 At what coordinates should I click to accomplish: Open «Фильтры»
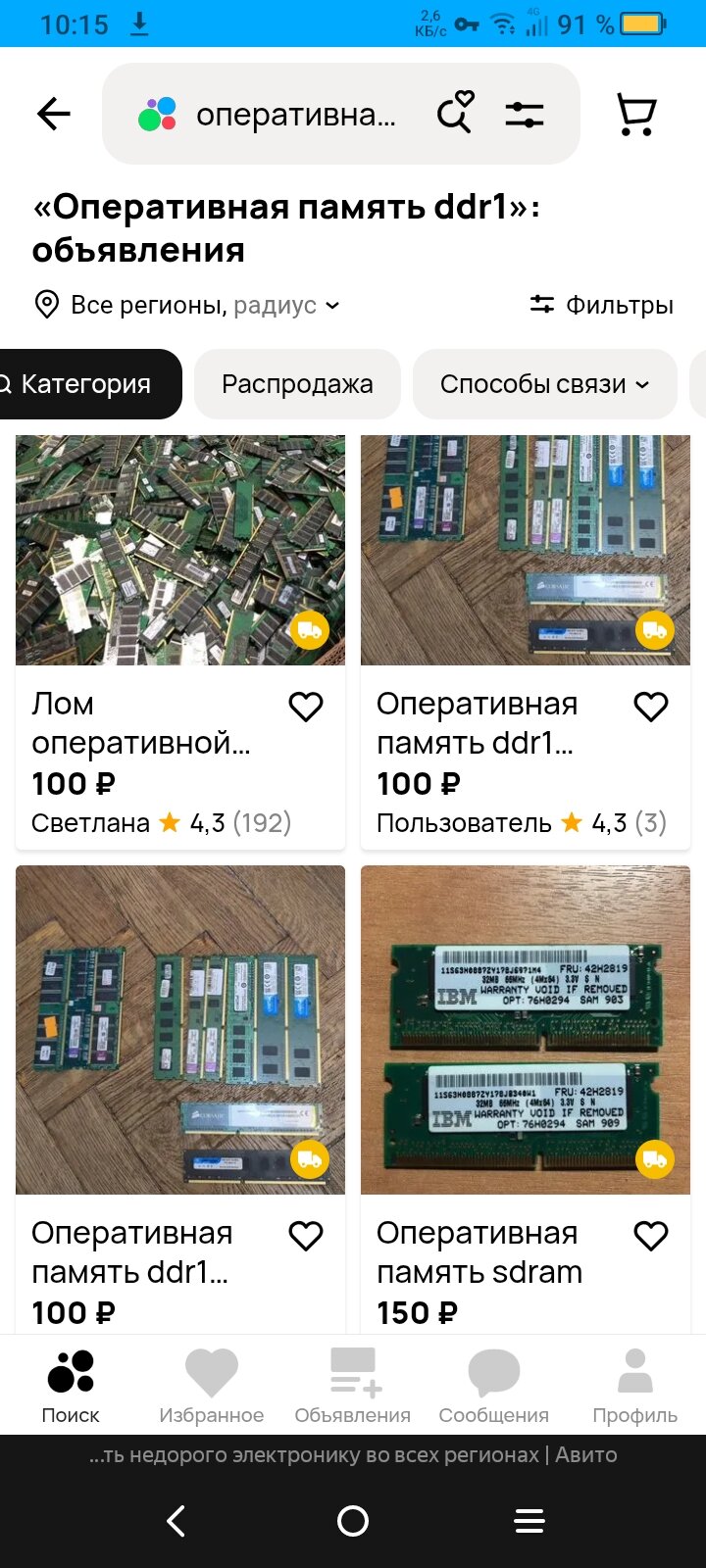coord(601,306)
